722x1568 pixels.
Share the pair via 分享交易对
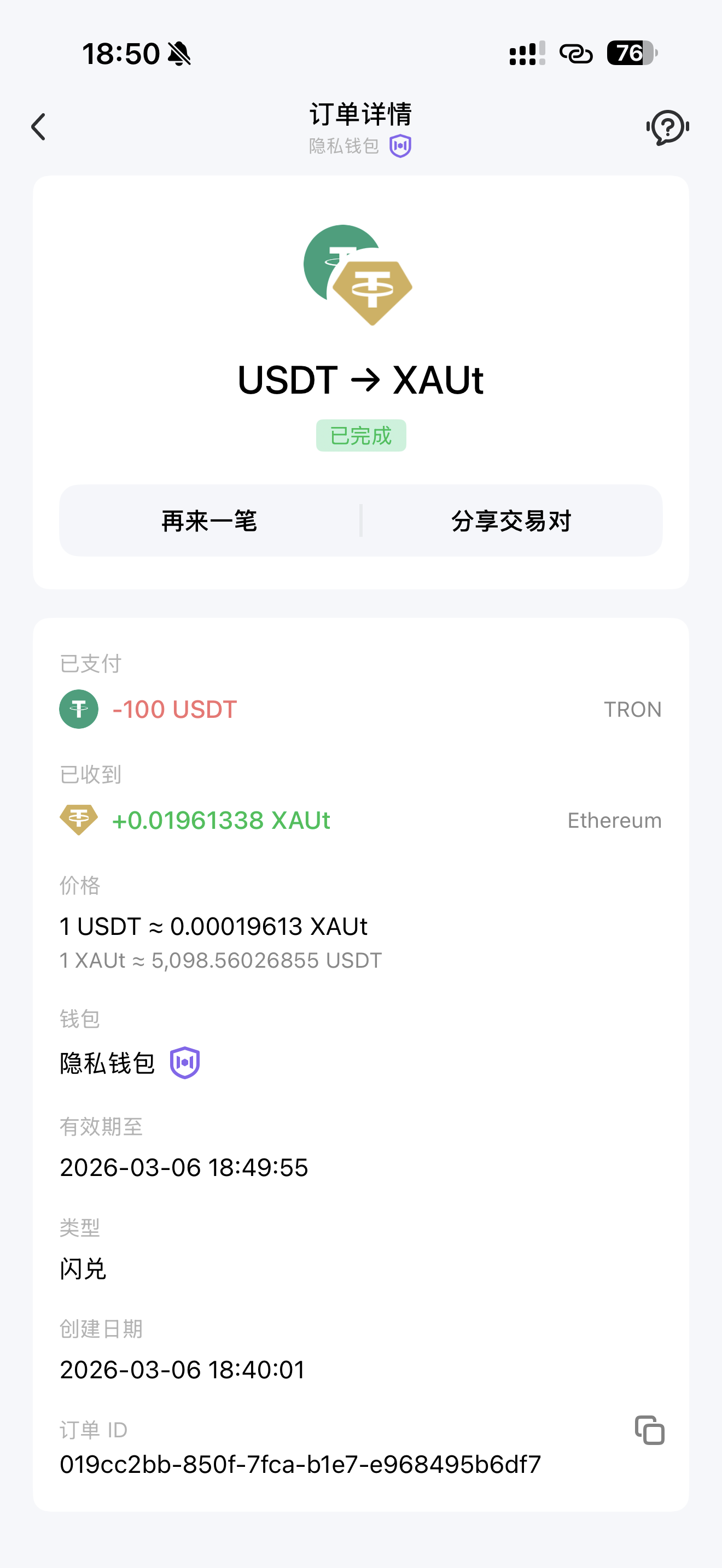(511, 521)
